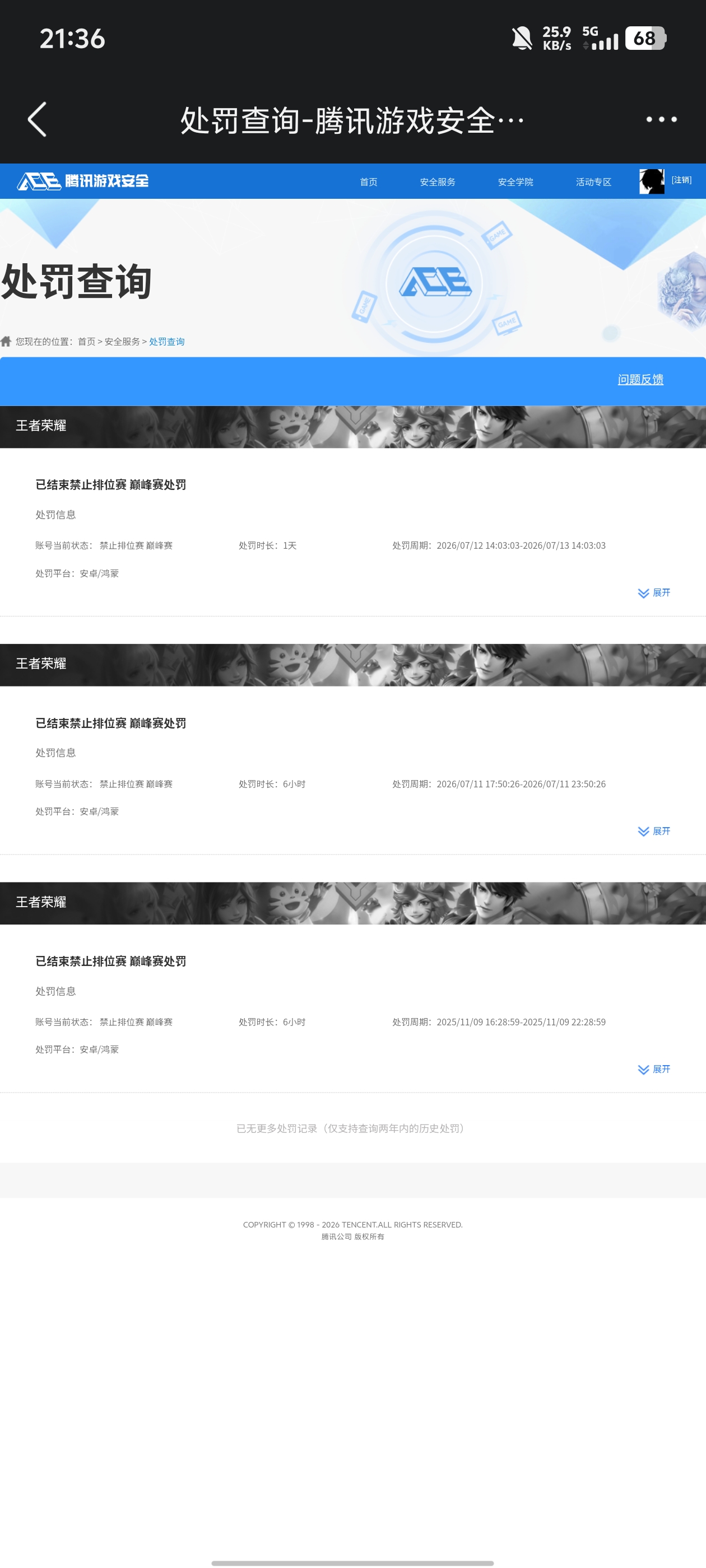Tap the 腾讯游戏安全 ACE logo
This screenshot has height=1568, width=706.
click(83, 181)
